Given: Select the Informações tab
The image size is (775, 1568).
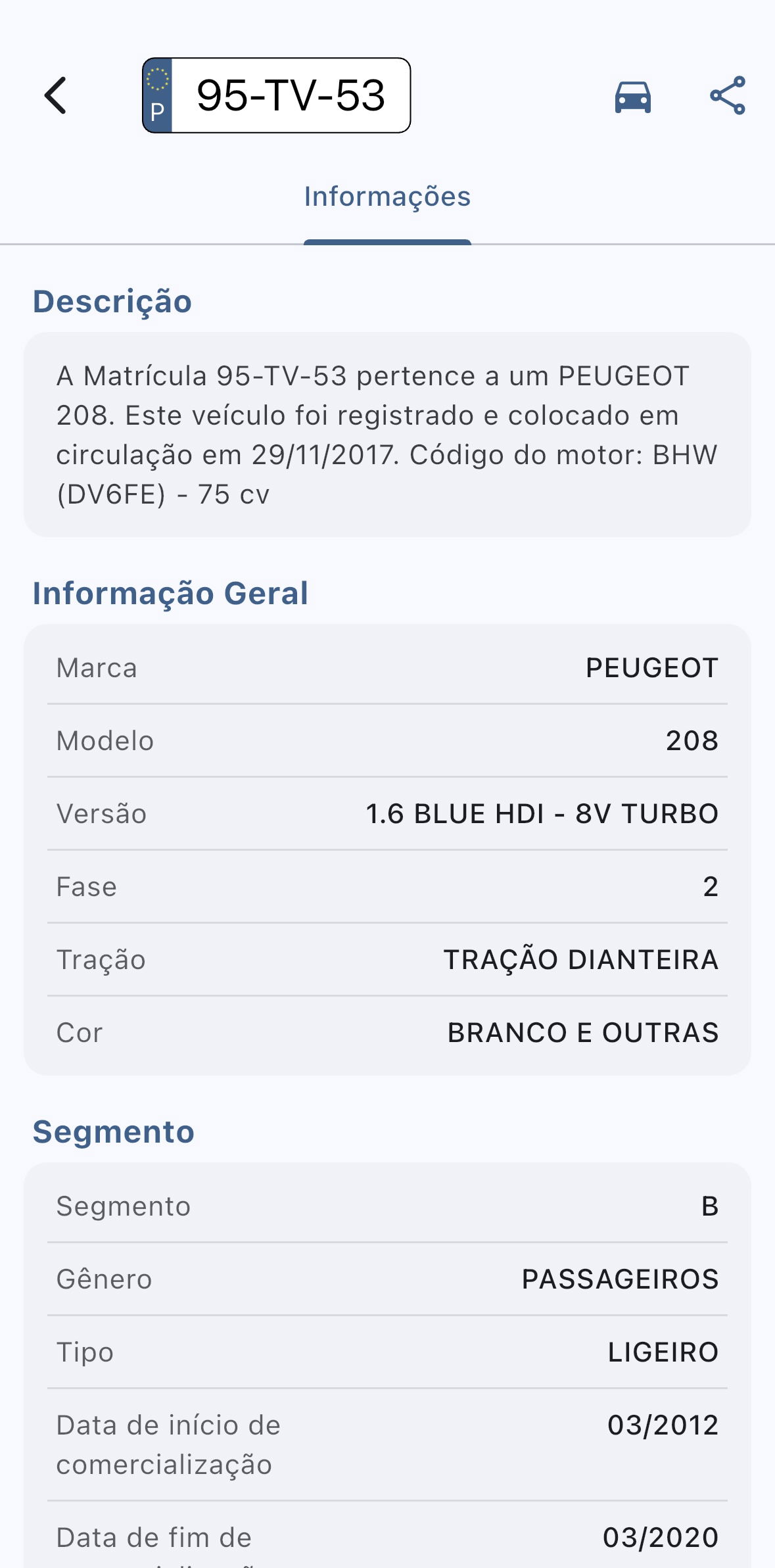Looking at the screenshot, I should coord(387,197).
